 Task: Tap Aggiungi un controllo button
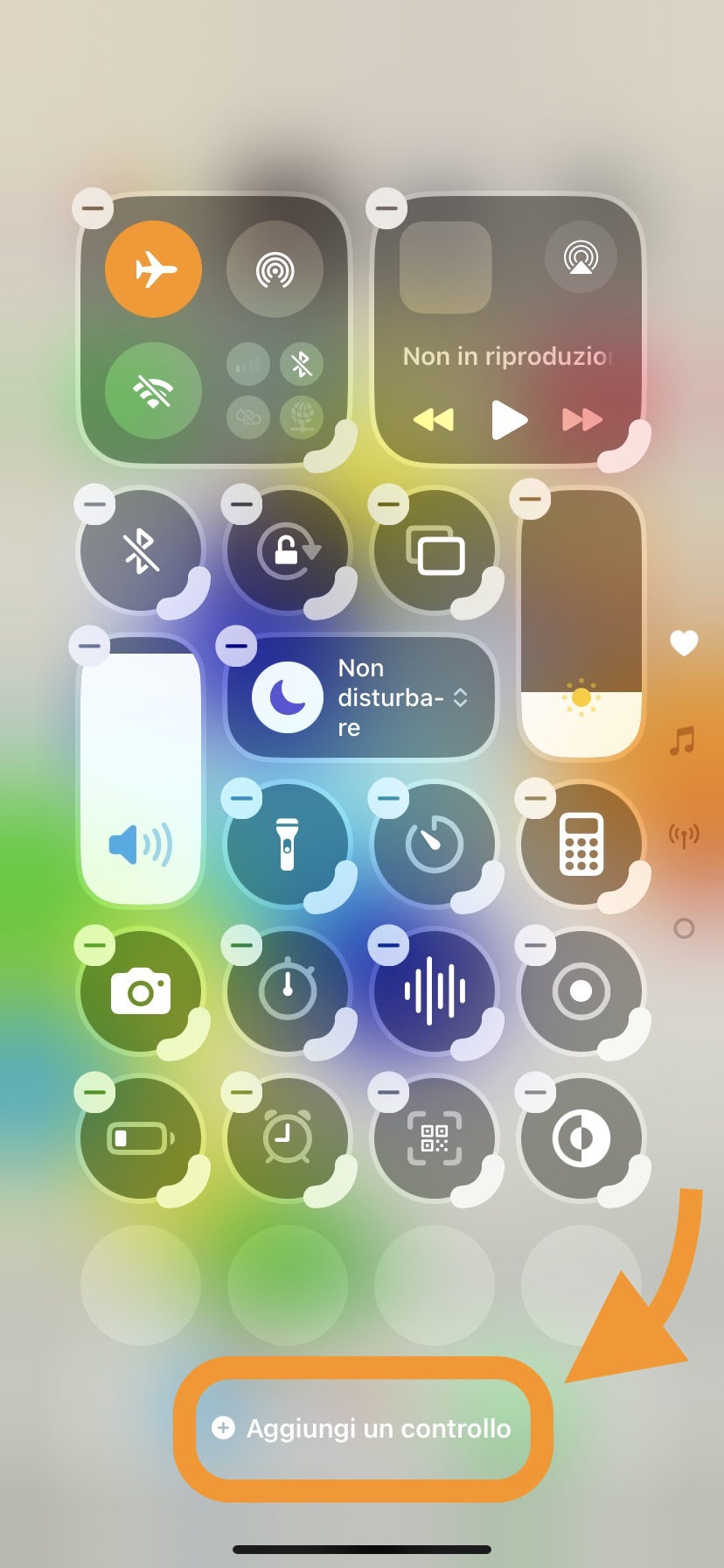click(362, 1429)
